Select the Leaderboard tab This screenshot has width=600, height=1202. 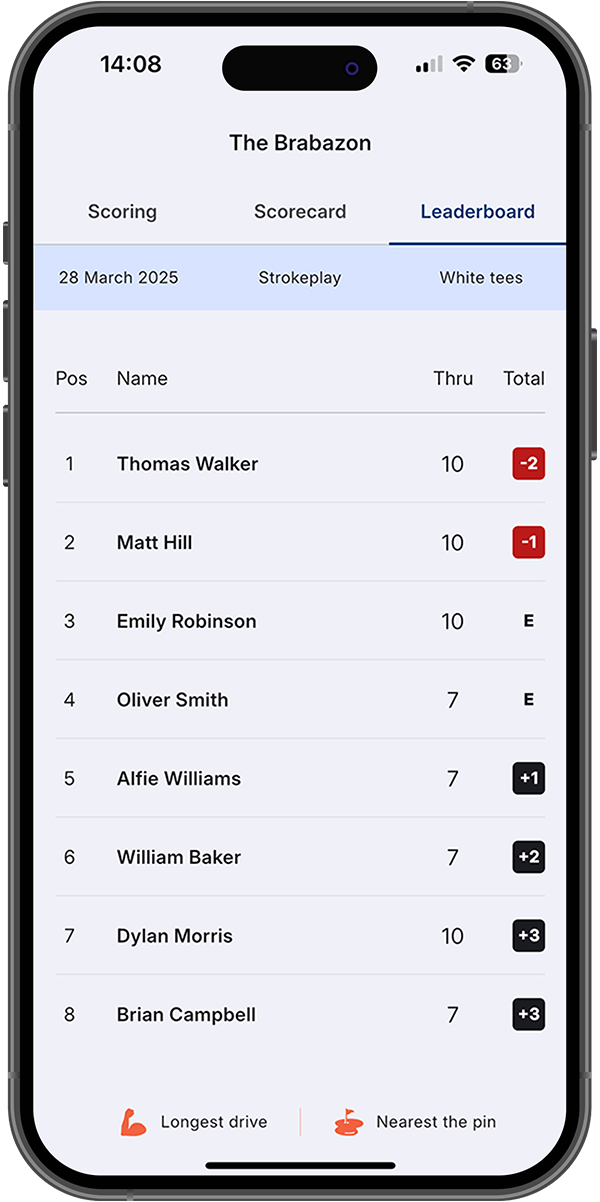[477, 212]
